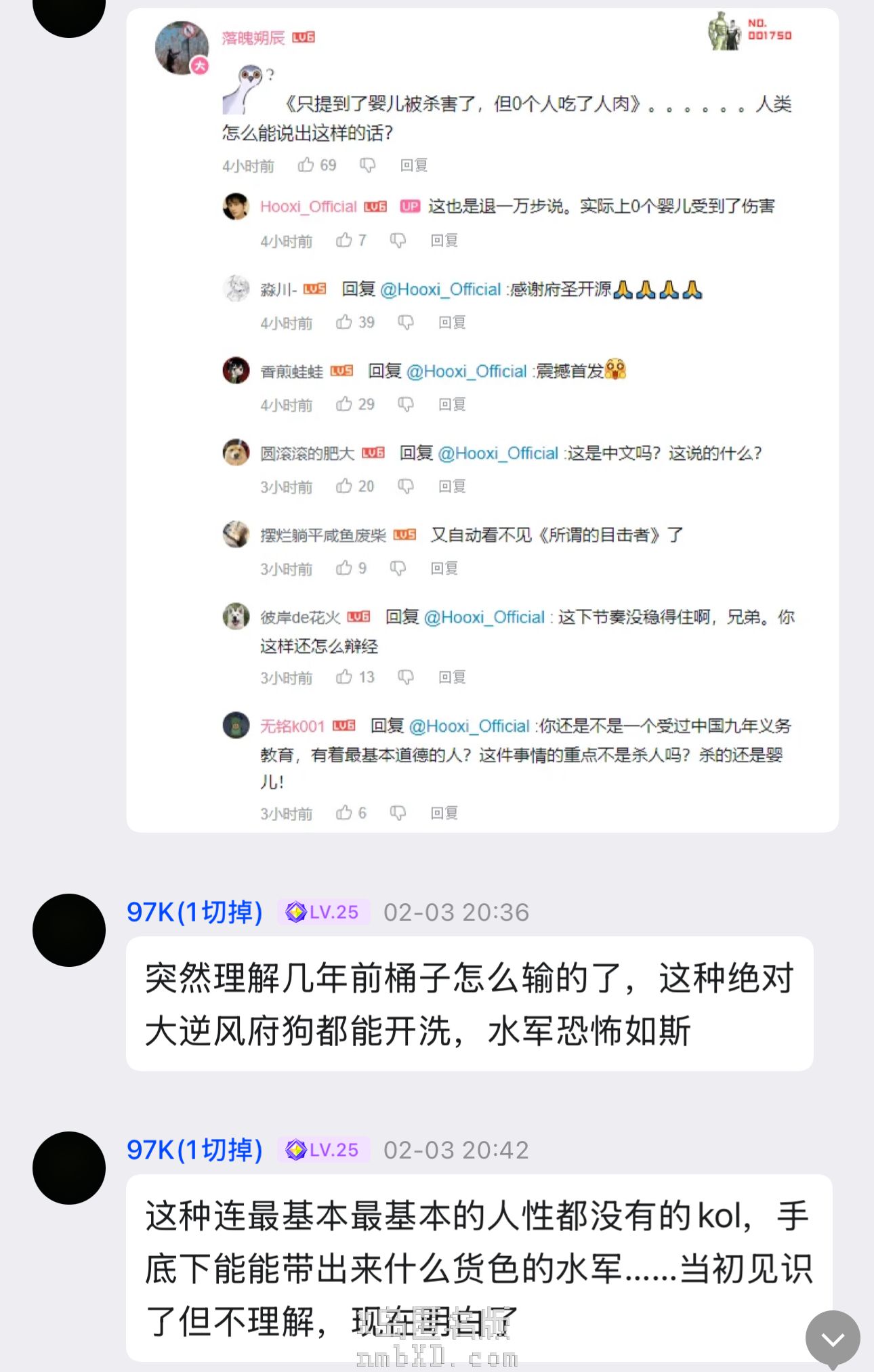This screenshot has height=1372, width=874.
Task: Open the shared comment-thread screenshot image
Action: click(482, 420)
